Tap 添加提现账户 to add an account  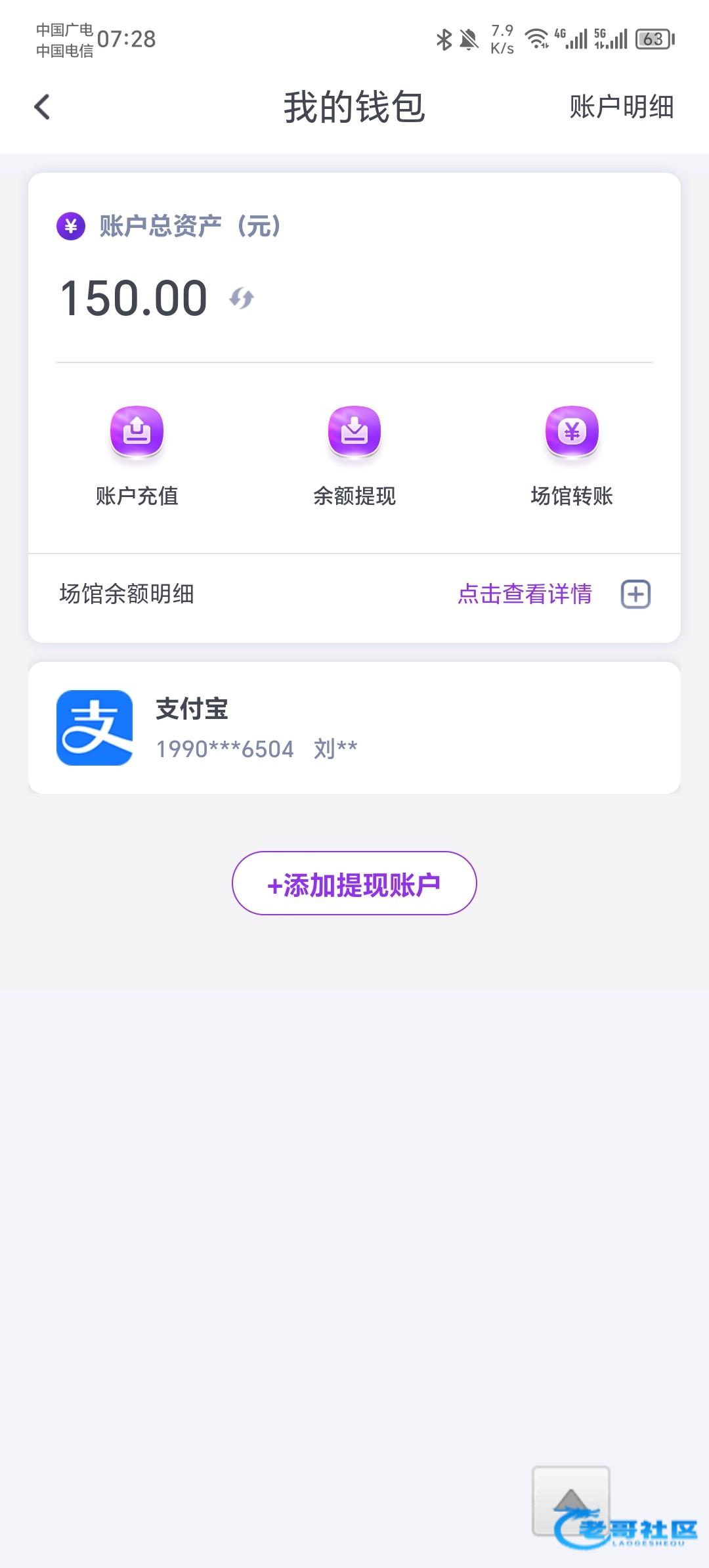click(x=354, y=883)
